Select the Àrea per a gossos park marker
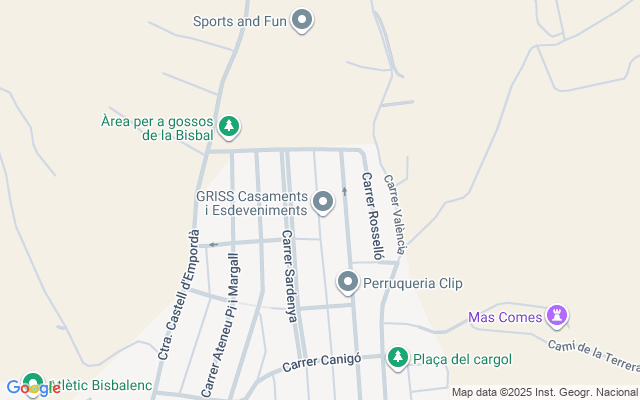Viewport: 640px width, 400px height. [230, 126]
